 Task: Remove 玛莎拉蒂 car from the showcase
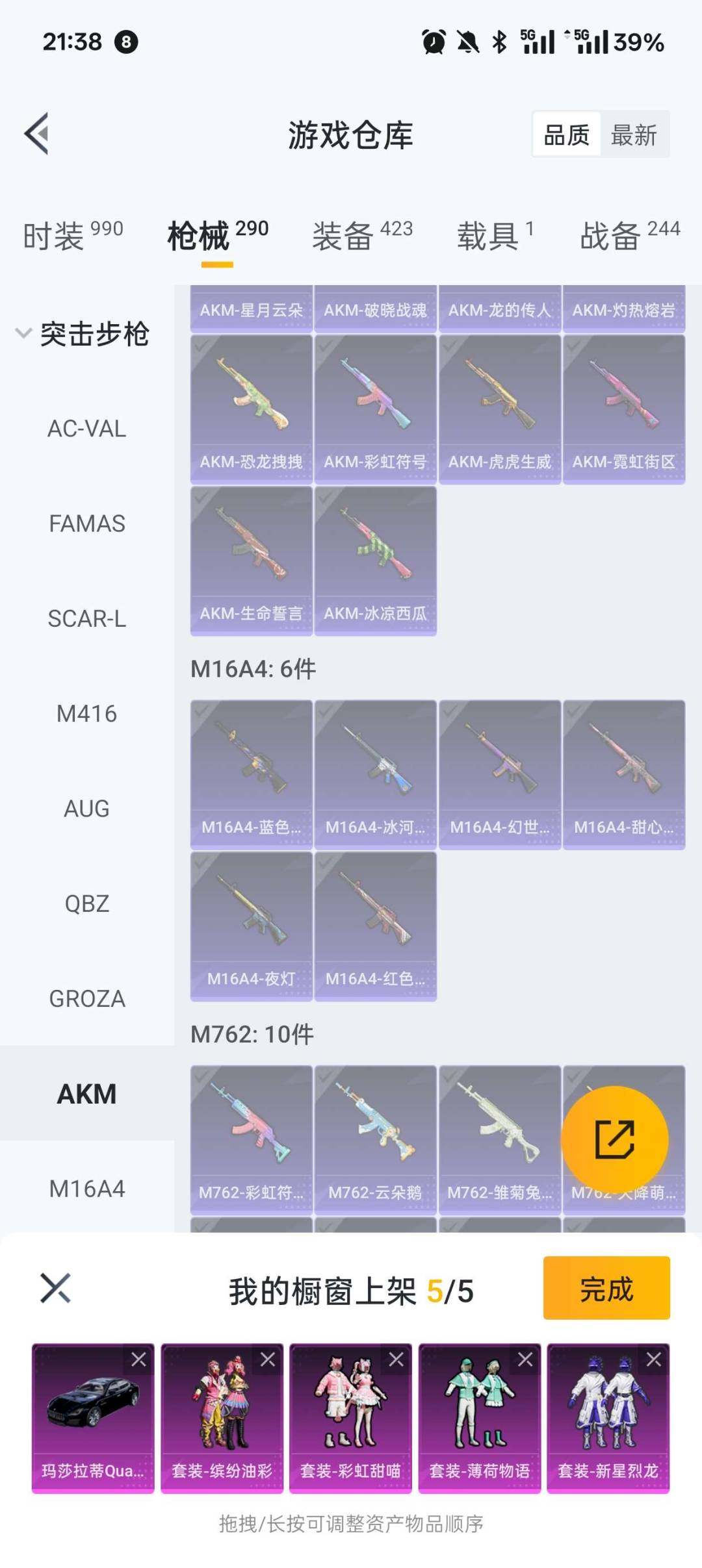(x=139, y=1359)
